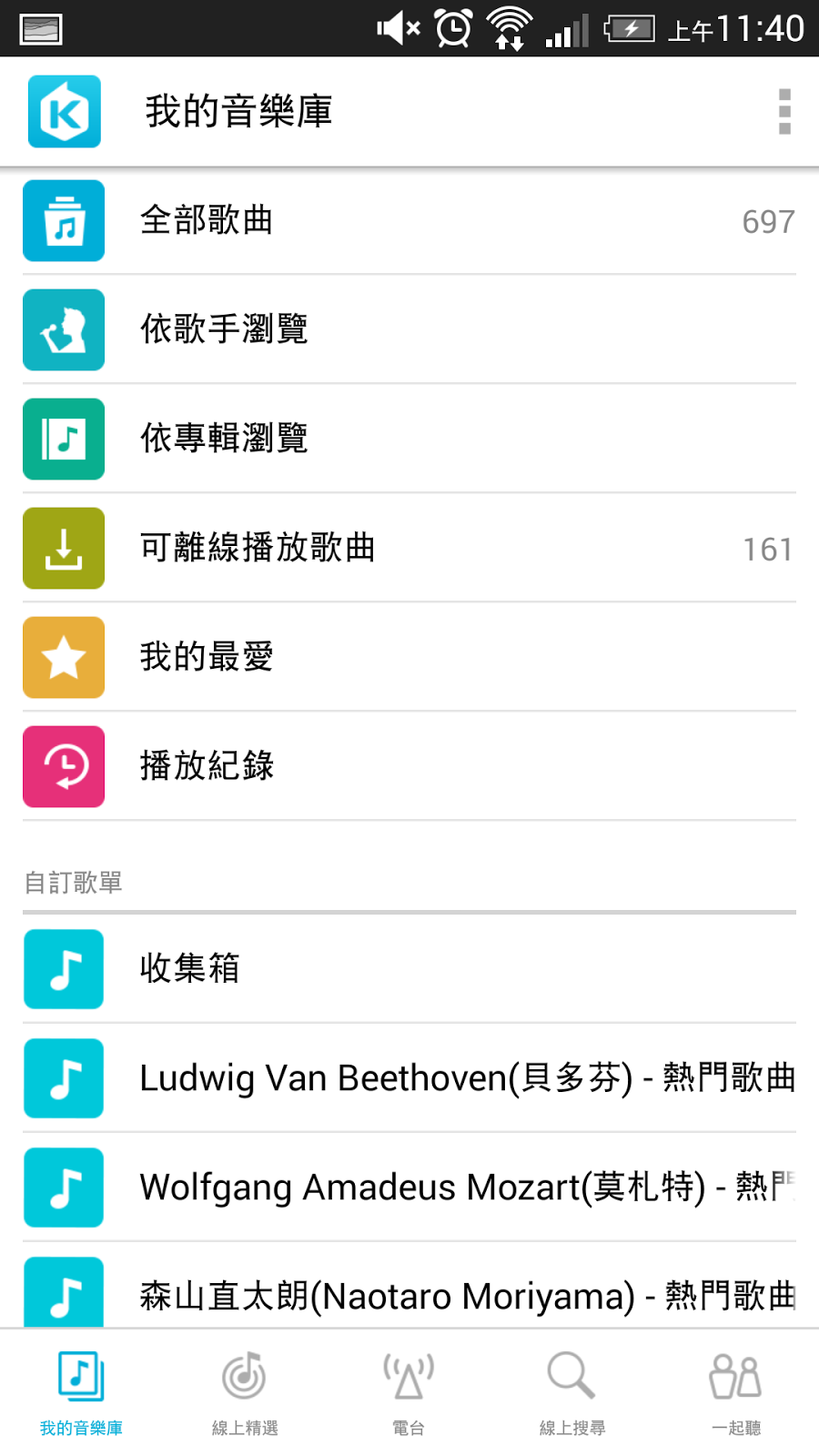Switch to the 電台 radio tab
The height and width of the screenshot is (1456, 819).
pyautogui.click(x=409, y=1392)
